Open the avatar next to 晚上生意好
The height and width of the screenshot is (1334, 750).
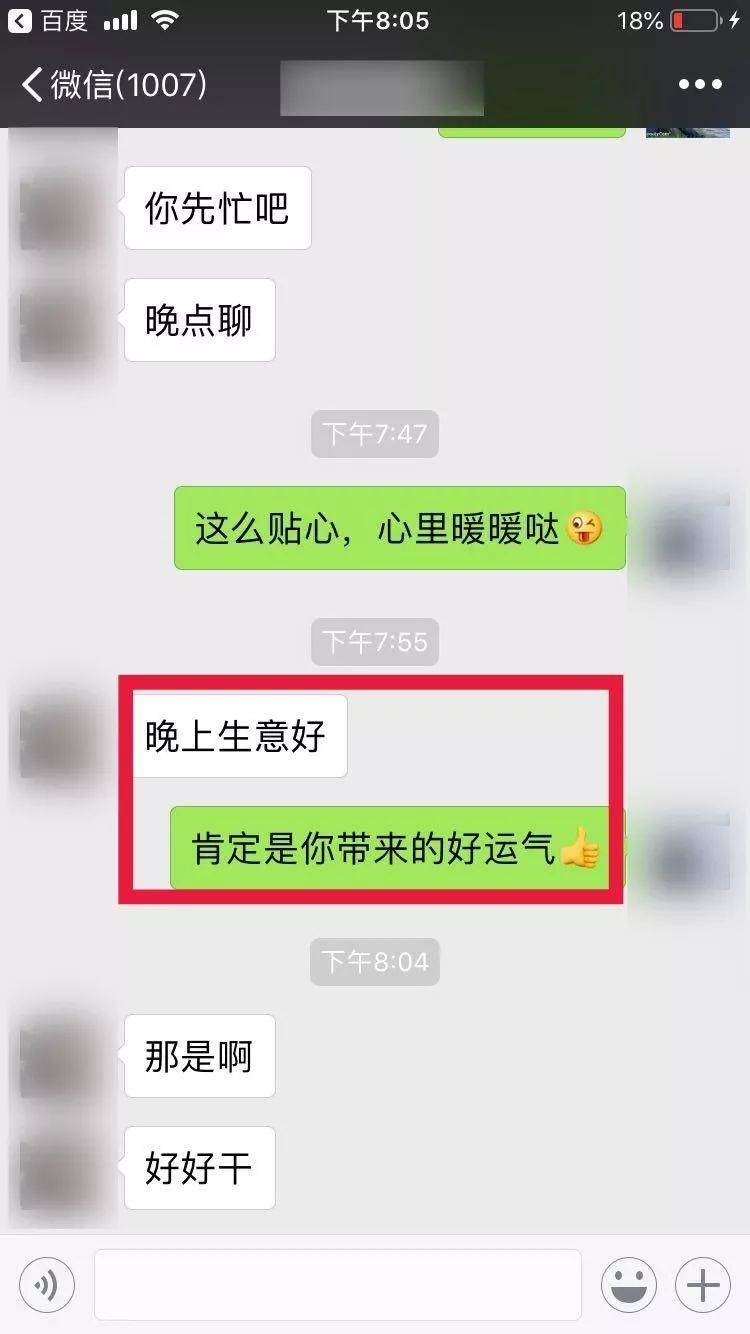pos(62,736)
